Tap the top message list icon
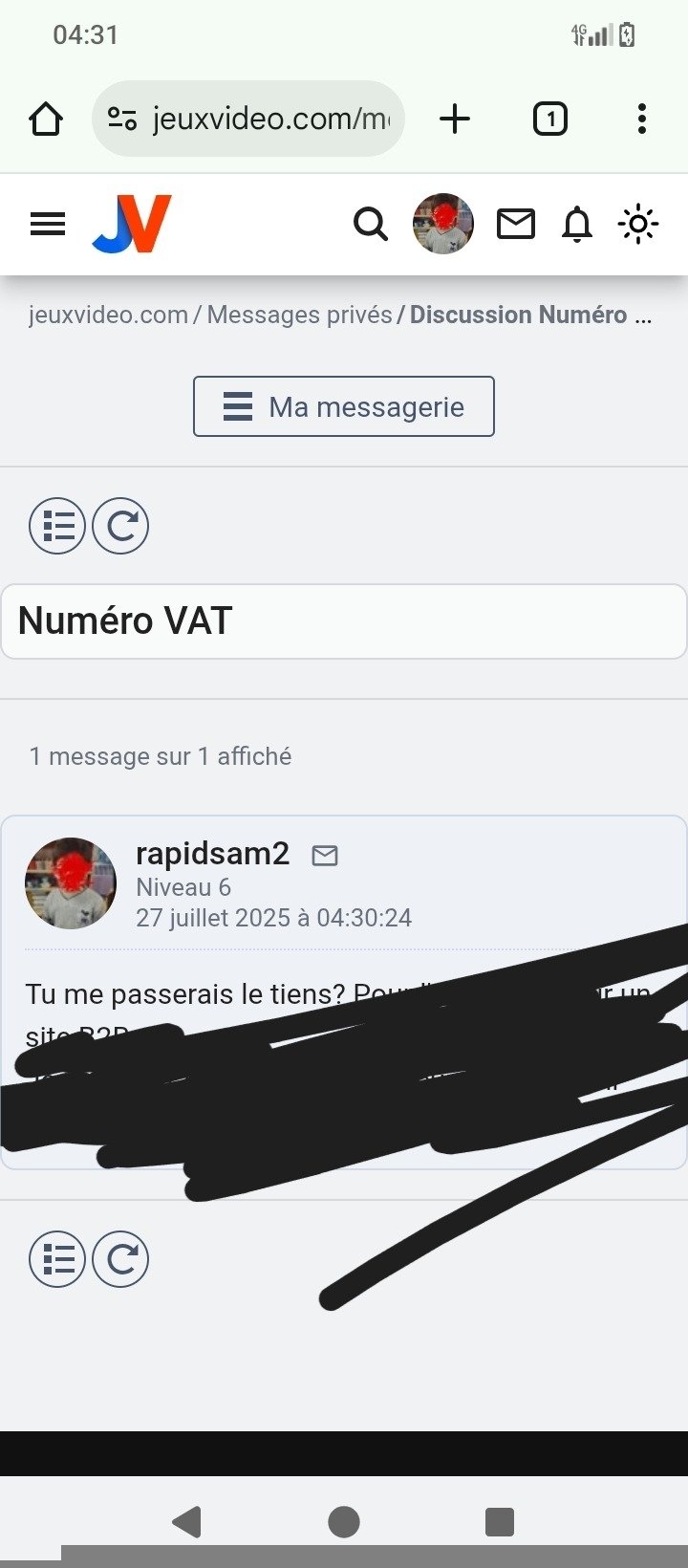Viewport: 688px width, 1568px height. click(x=57, y=526)
